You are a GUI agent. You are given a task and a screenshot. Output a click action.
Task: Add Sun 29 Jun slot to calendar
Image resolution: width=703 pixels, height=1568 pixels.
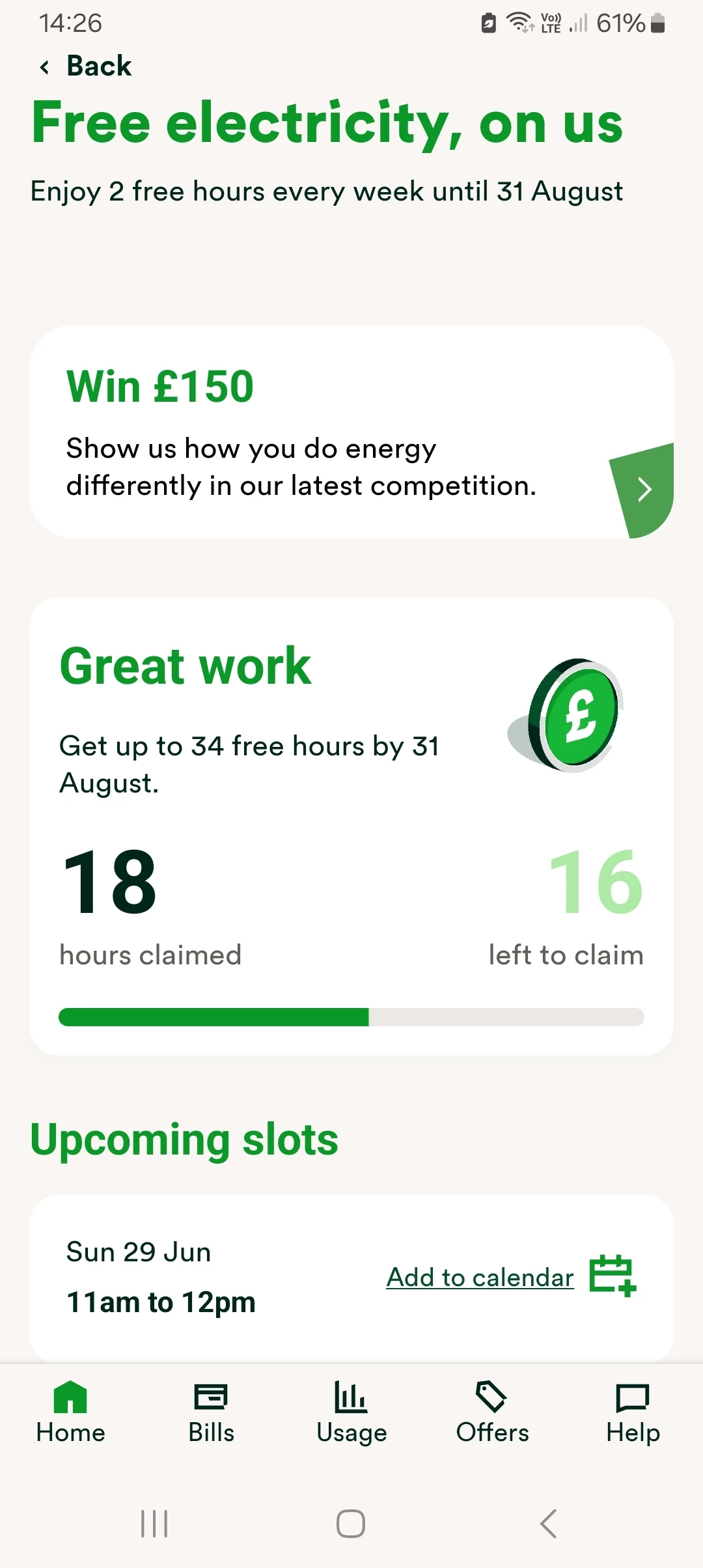(480, 1278)
